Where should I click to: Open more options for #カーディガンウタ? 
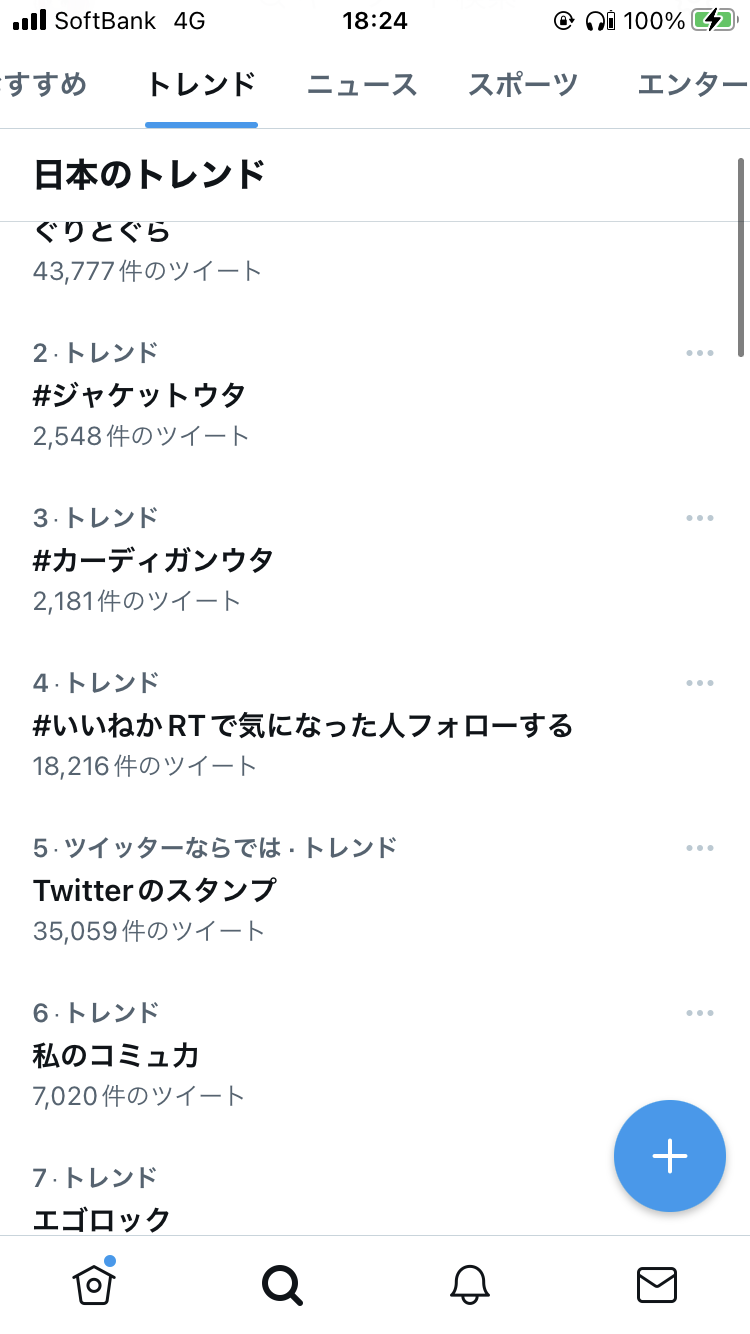[x=700, y=518]
